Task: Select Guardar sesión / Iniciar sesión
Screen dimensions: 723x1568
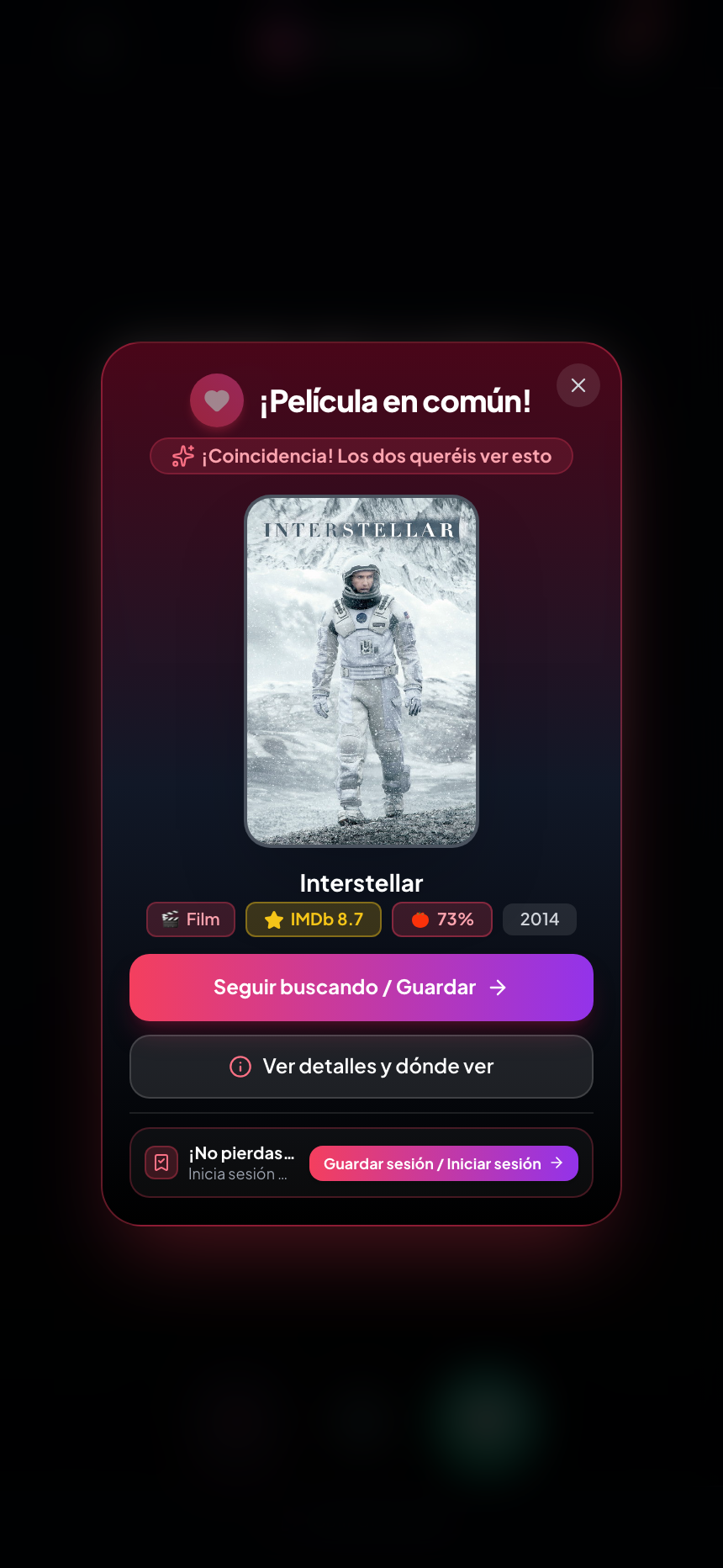Action: 444,1163
